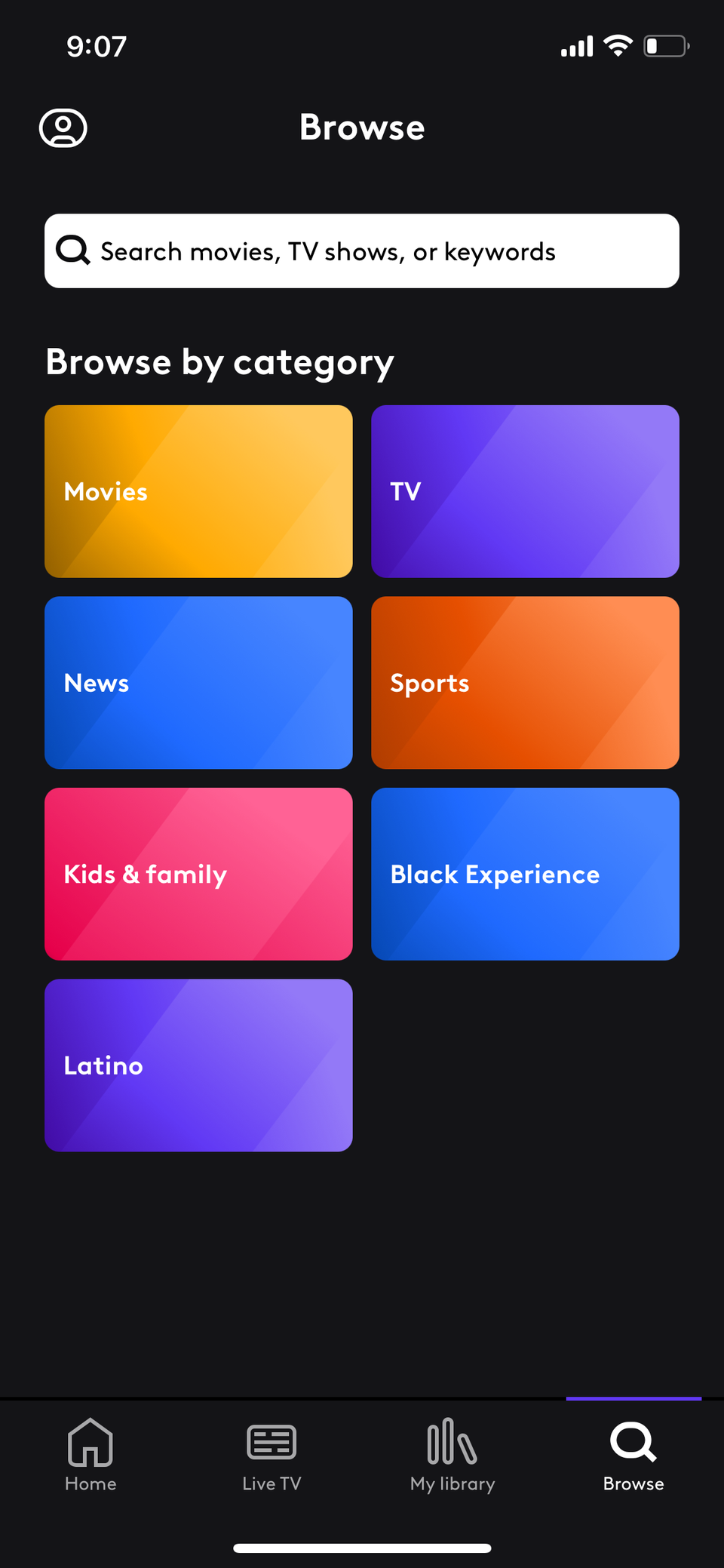
Task: Open the Black Experience category
Action: [525, 874]
